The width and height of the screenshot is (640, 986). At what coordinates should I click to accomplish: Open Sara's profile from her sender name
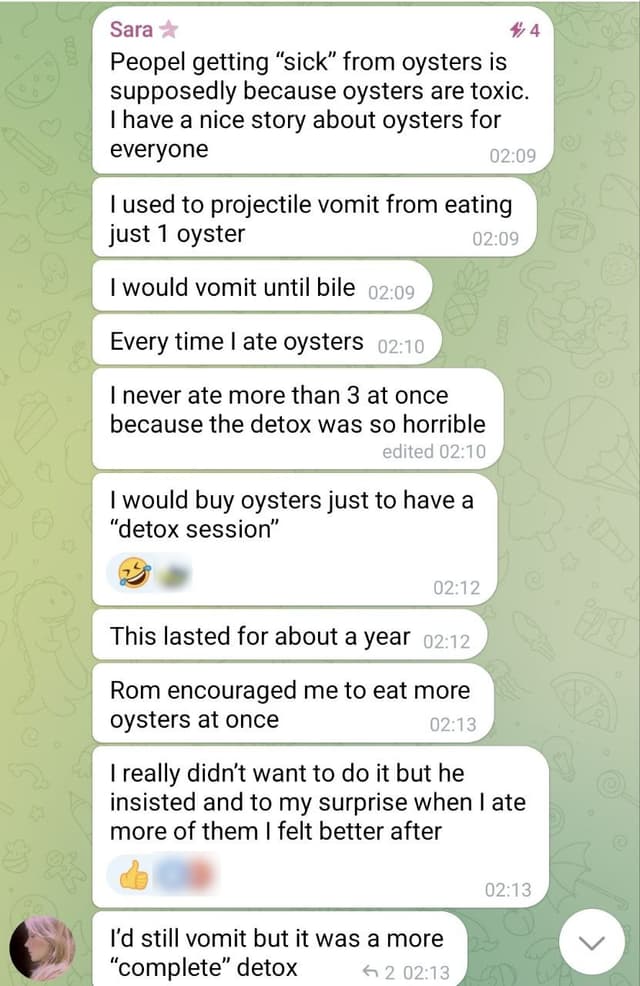click(132, 30)
